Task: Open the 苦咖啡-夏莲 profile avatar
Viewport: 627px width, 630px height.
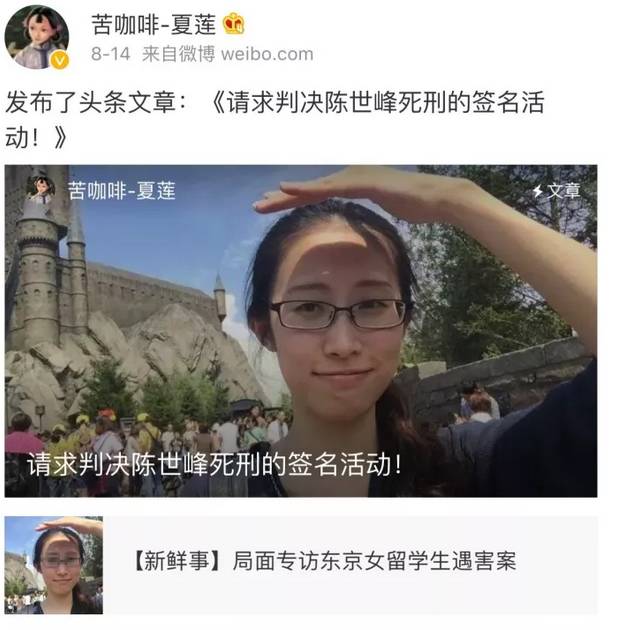Action: (x=37, y=37)
